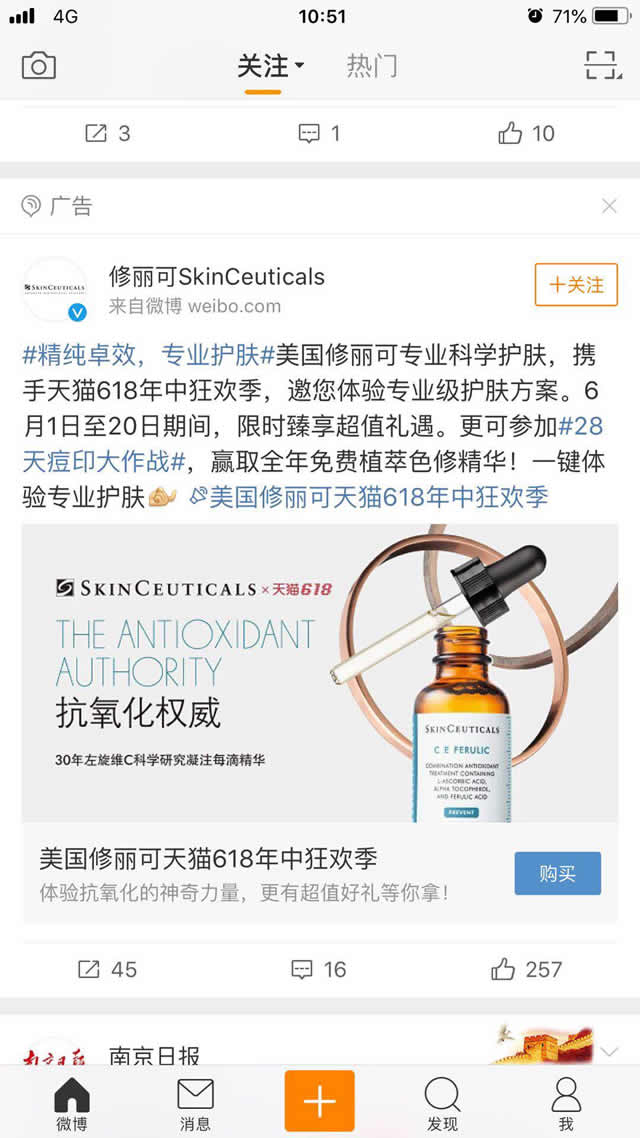Switch to the 我 tab

pyautogui.click(x=566, y=1103)
